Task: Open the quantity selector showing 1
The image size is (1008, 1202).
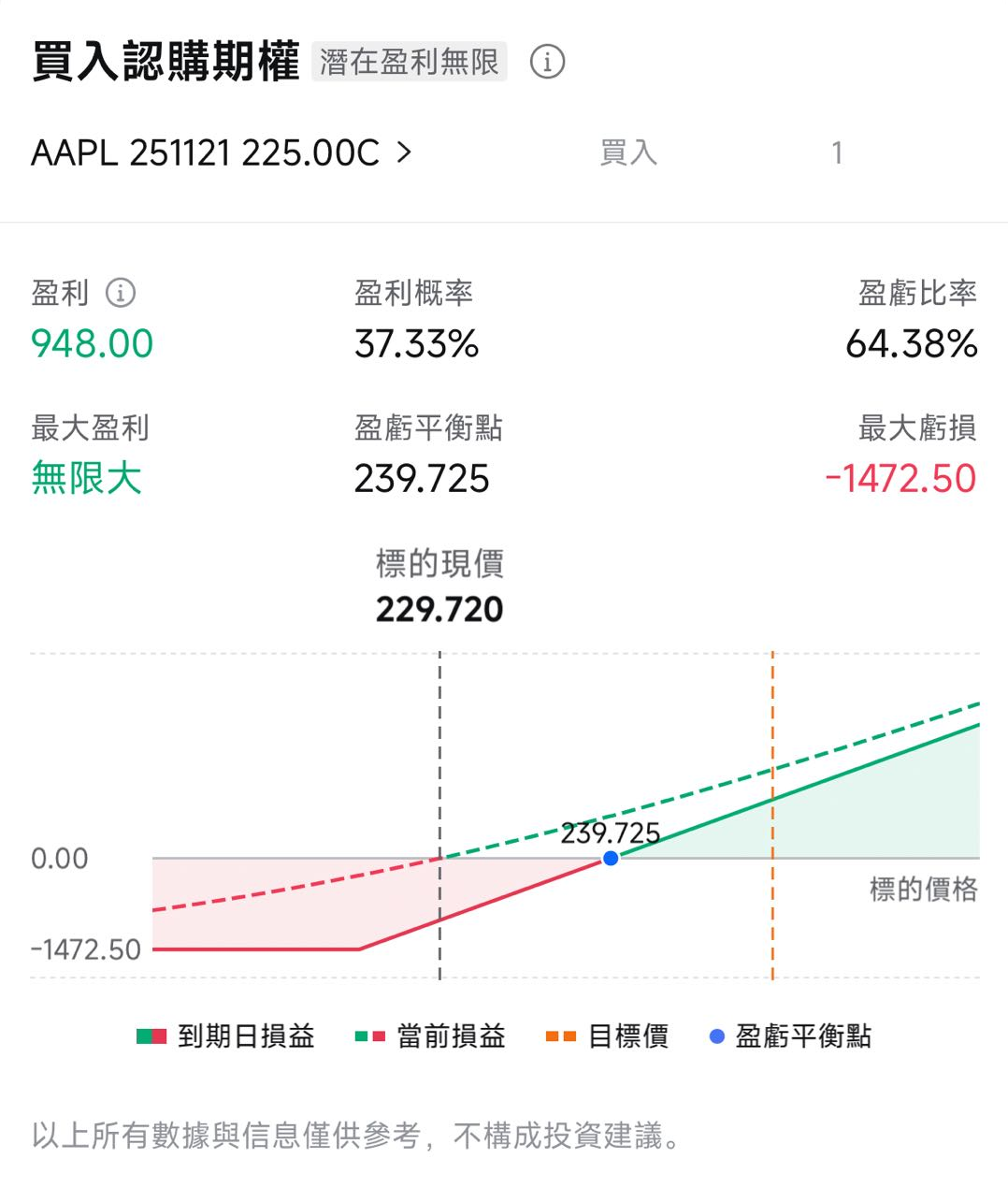Action: point(838,152)
